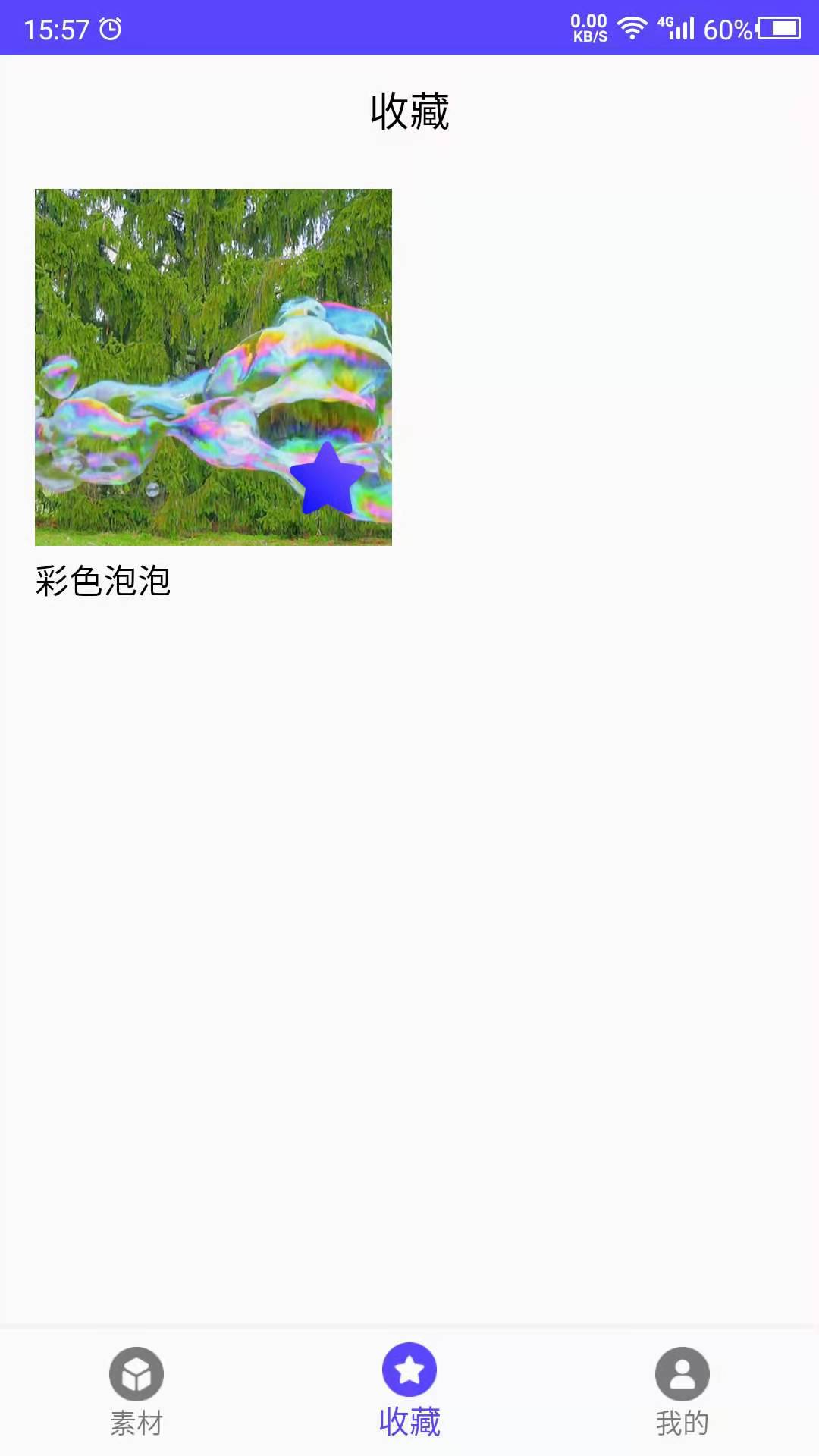Select the 收藏 tab
This screenshot has width=819, height=1456.
(409, 1391)
